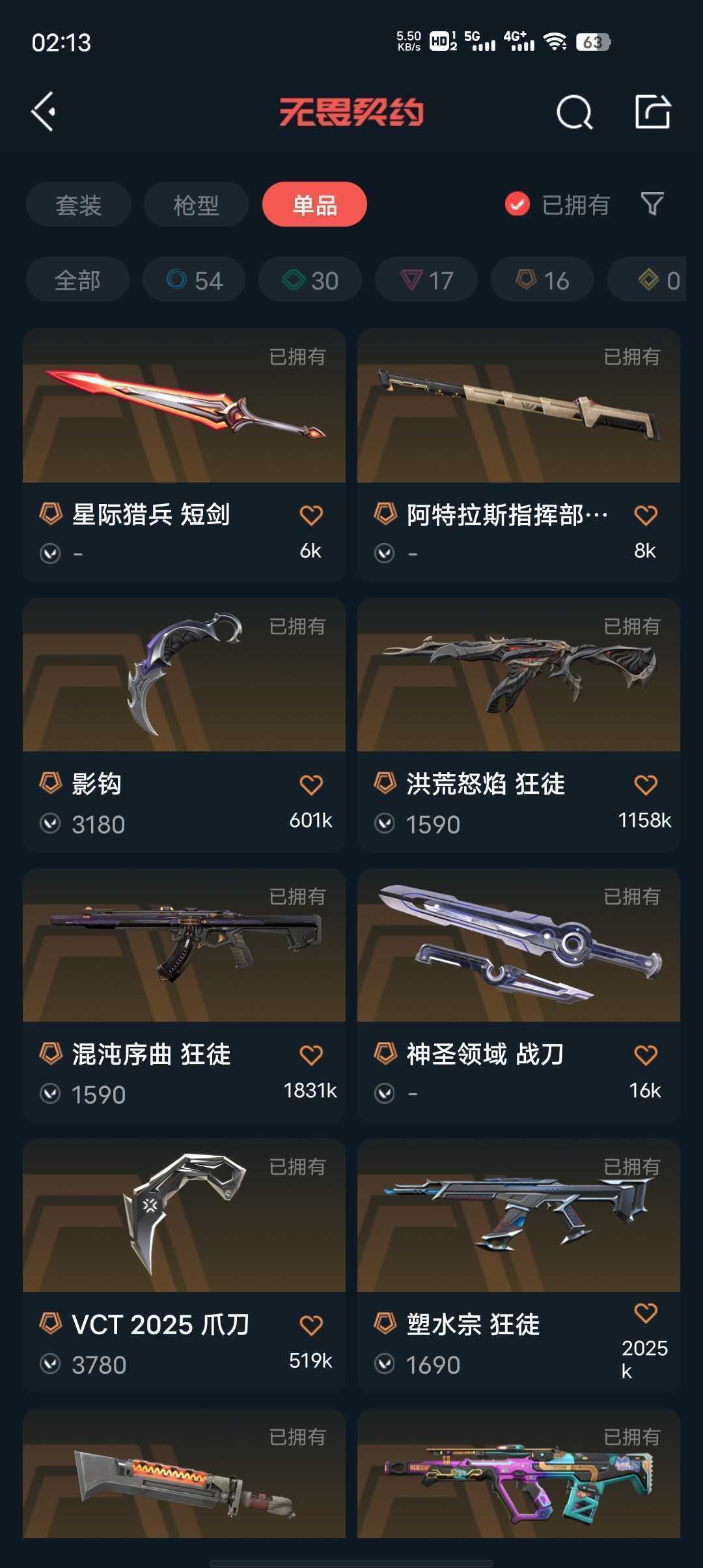Select the pink Premium-tier filter showing 17

point(426,279)
